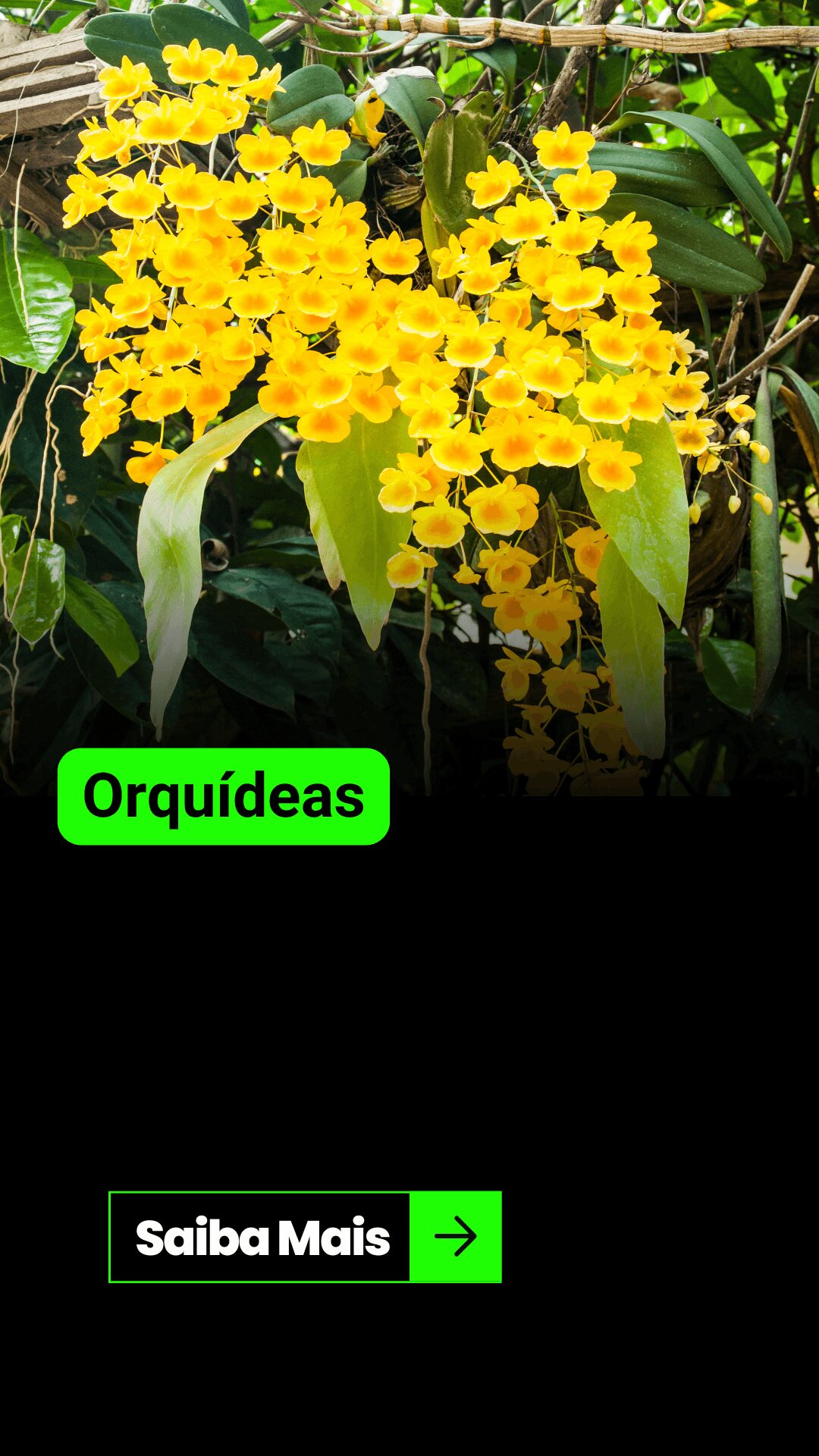The width and height of the screenshot is (819, 1456).
Task: Tap the Saiba Mais button
Action: click(305, 1237)
